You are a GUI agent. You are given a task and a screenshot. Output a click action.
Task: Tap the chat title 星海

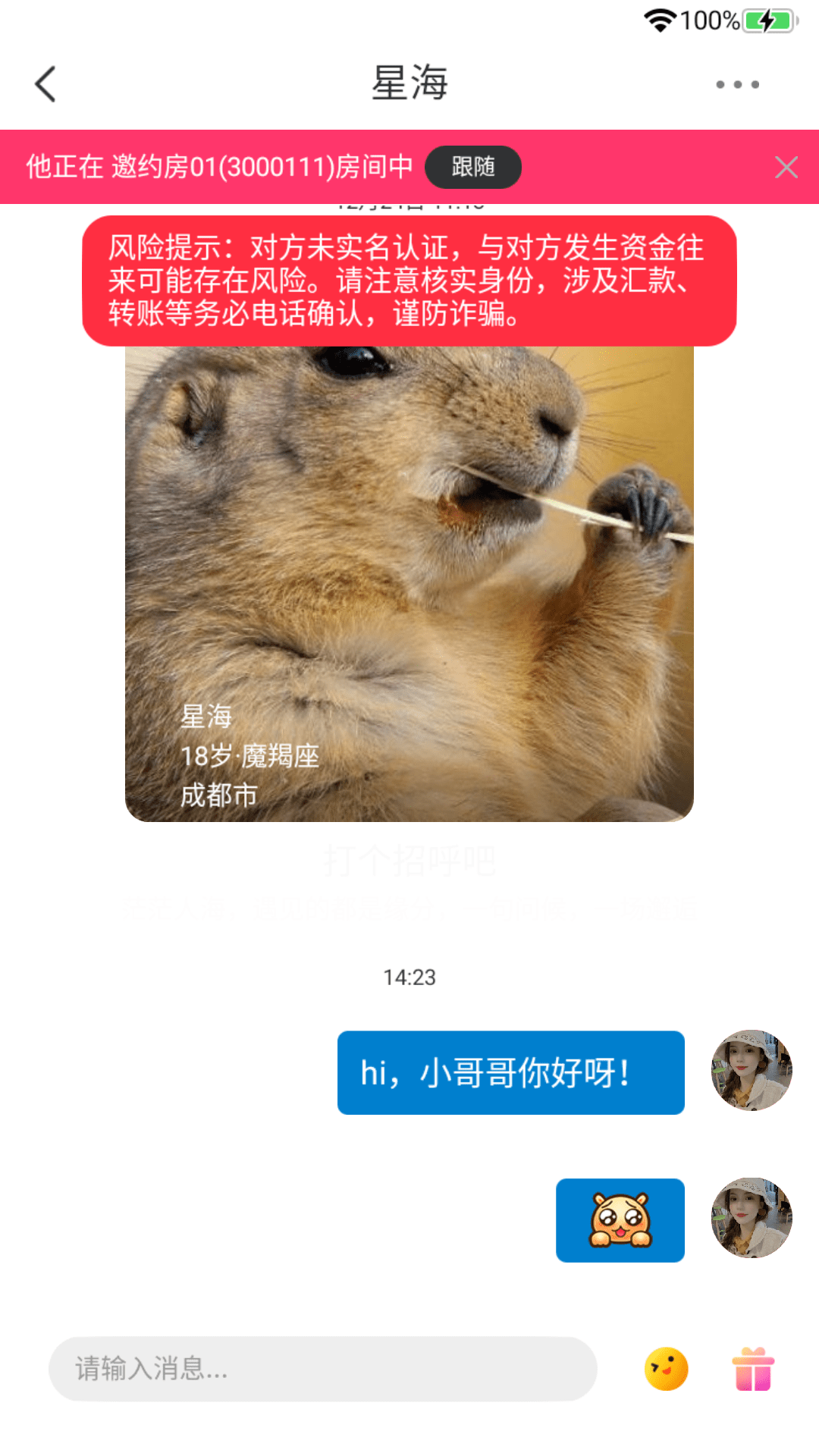[x=409, y=83]
